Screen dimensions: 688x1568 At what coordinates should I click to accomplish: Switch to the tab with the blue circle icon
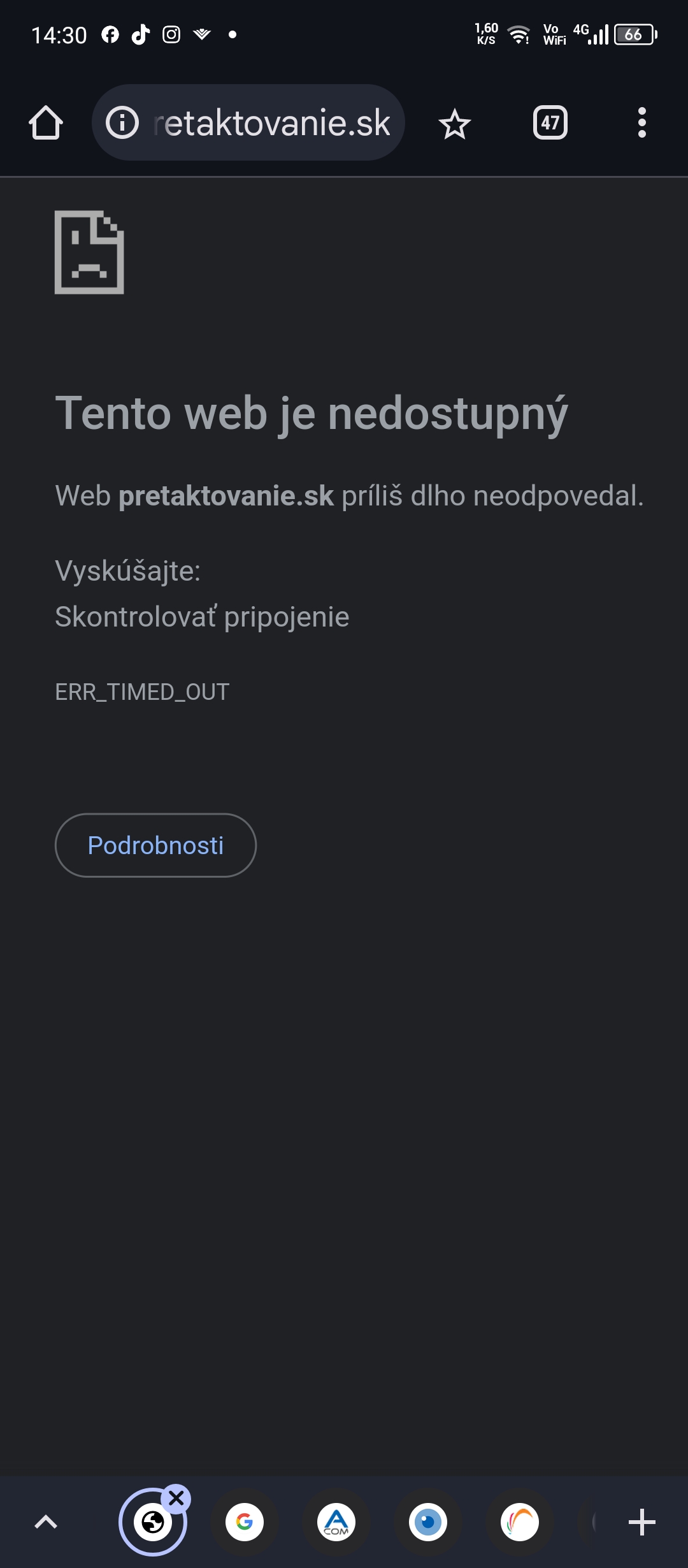tap(428, 1522)
